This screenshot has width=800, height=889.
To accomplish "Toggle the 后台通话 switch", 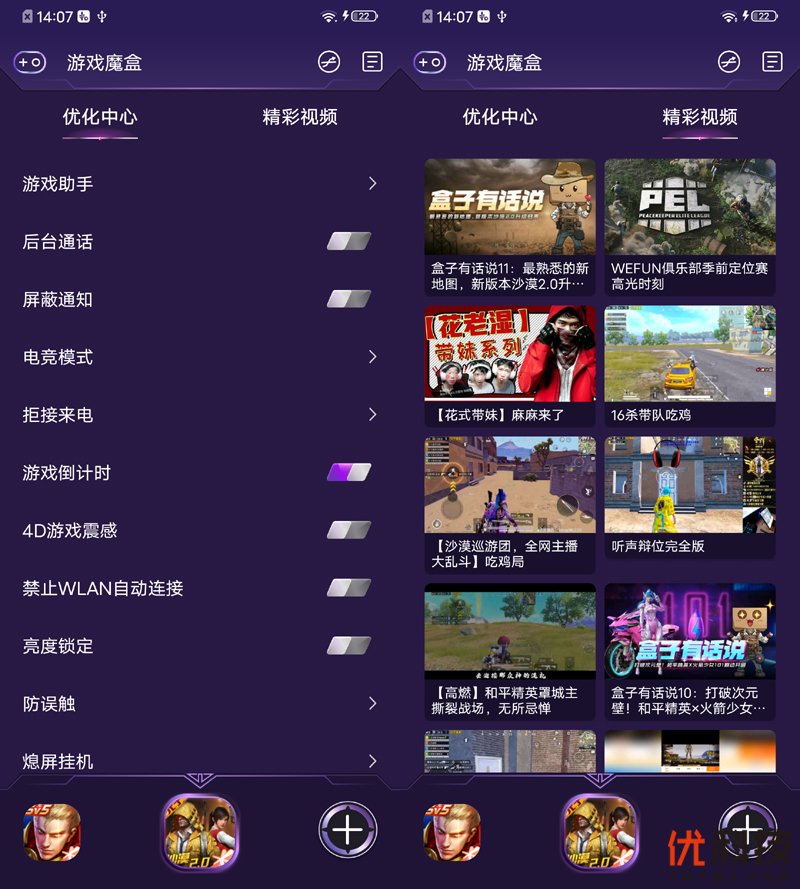I will tap(349, 241).
